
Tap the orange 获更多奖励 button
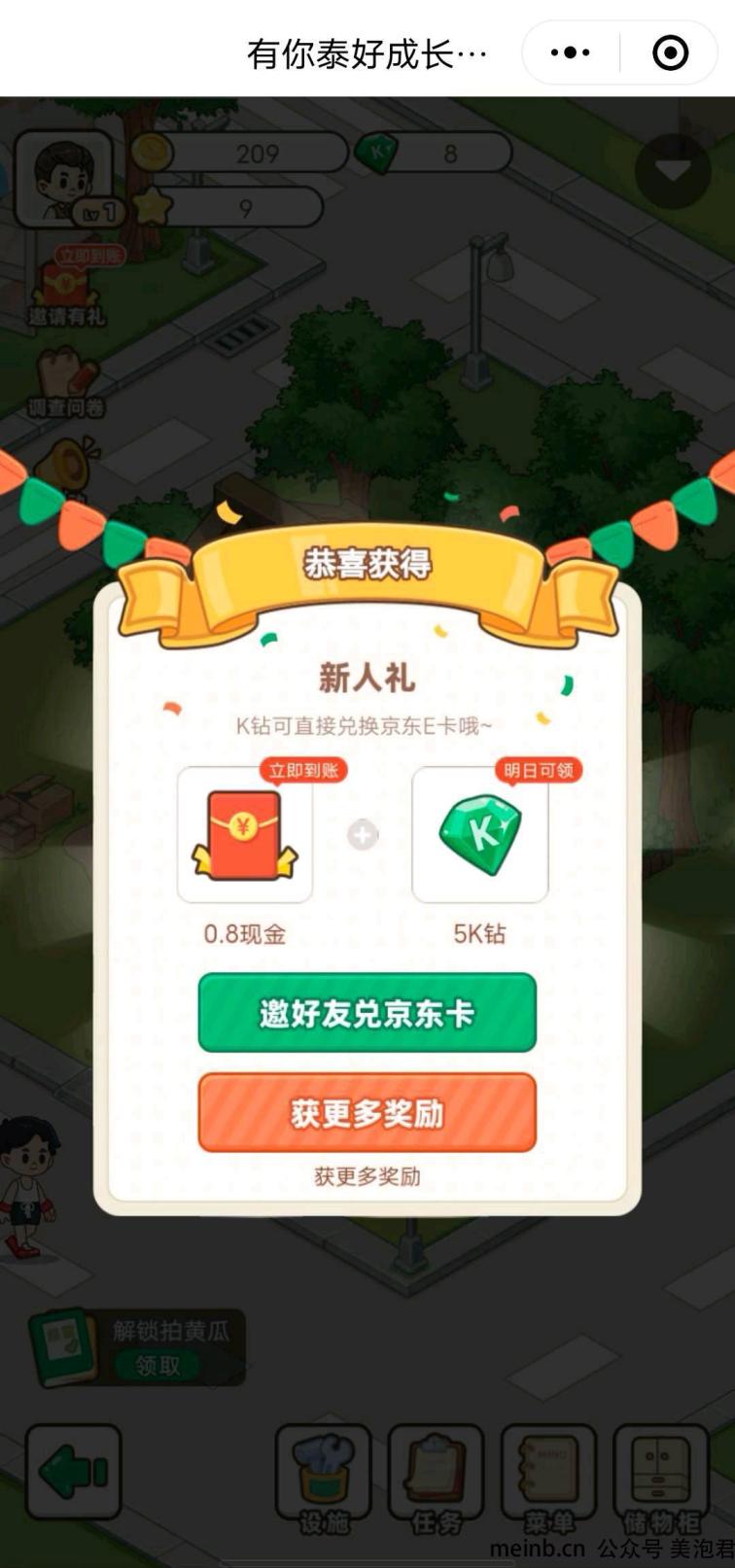coord(367,1112)
